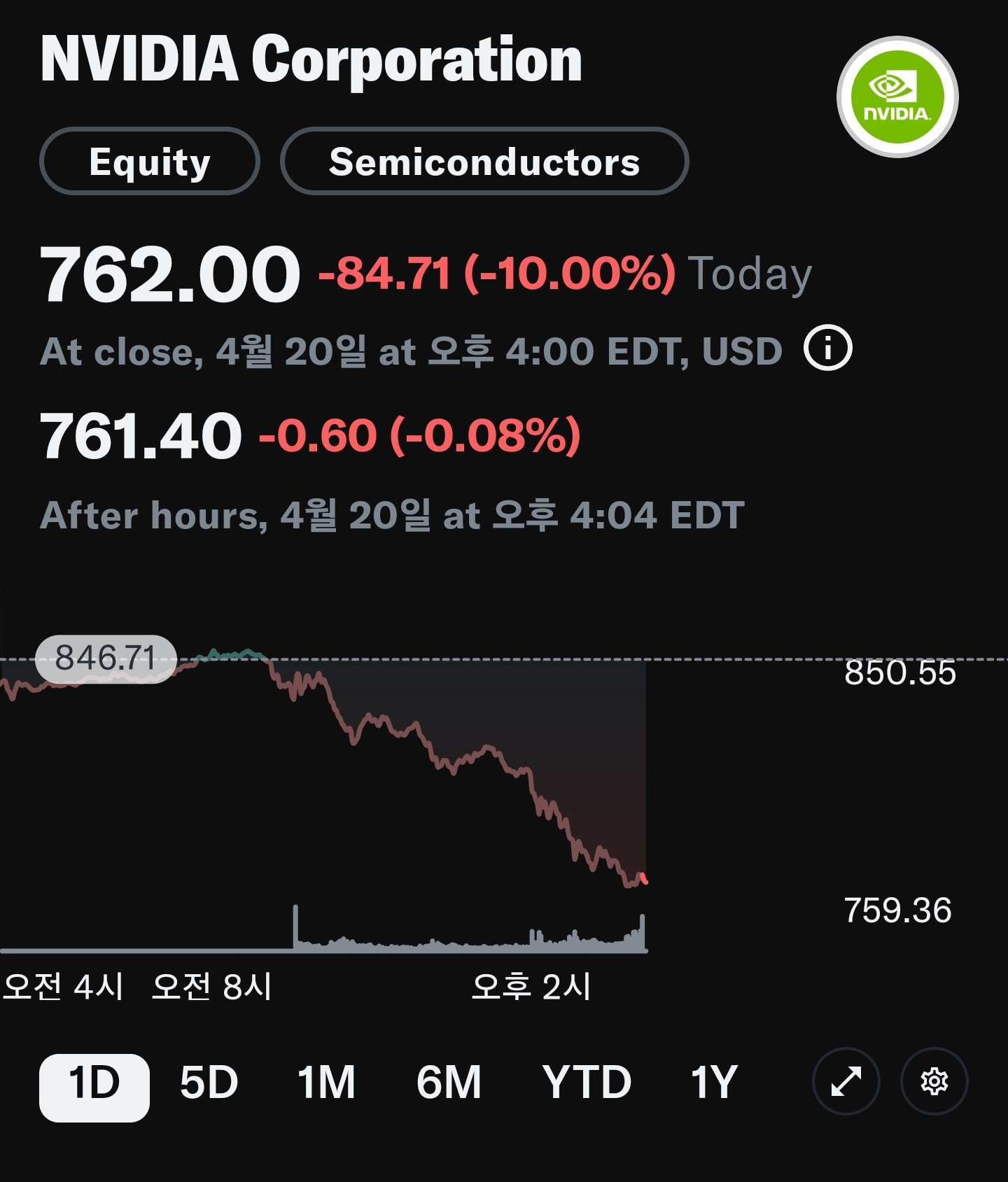This screenshot has width=1008, height=1182.
Task: View the 6M price chart
Action: tap(449, 1083)
